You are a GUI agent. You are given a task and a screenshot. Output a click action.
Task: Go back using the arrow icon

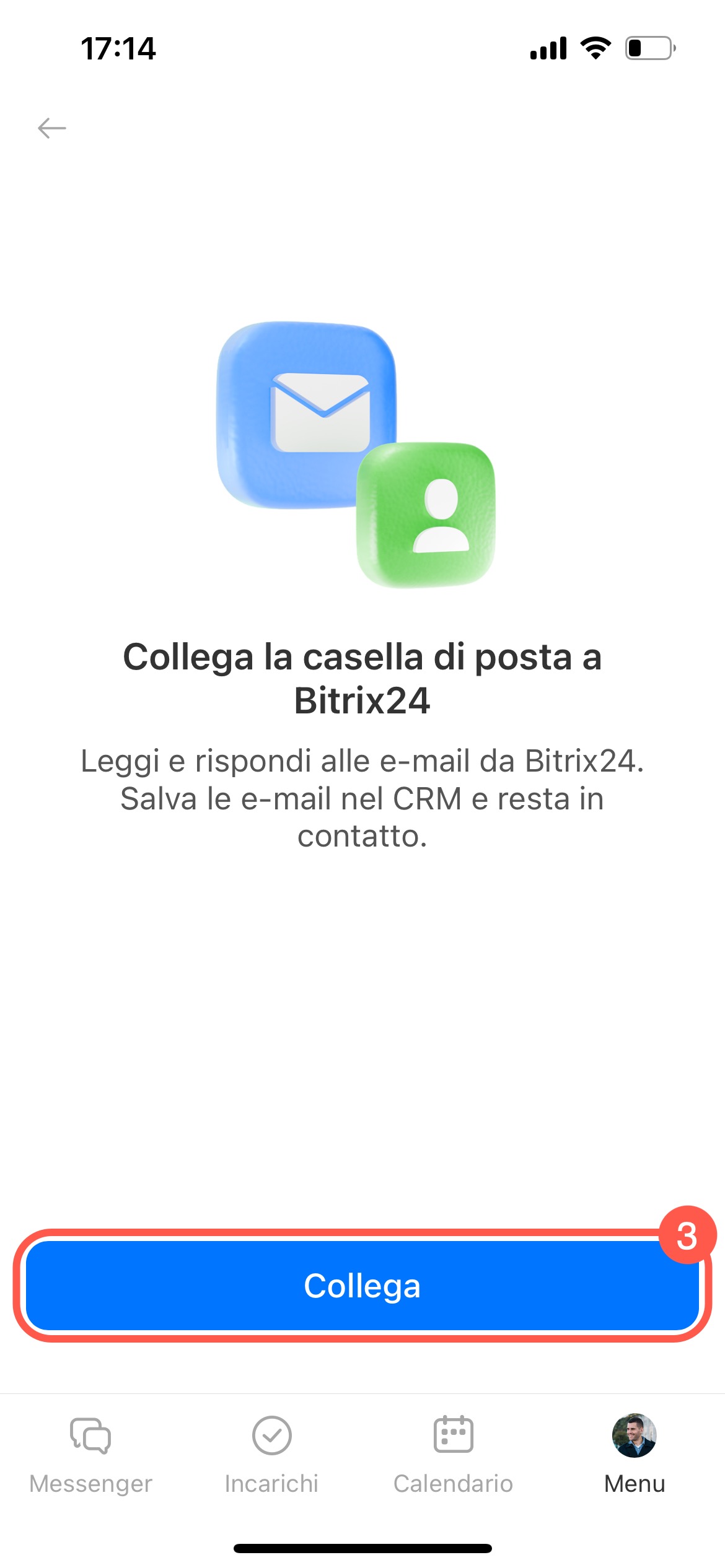coord(52,128)
